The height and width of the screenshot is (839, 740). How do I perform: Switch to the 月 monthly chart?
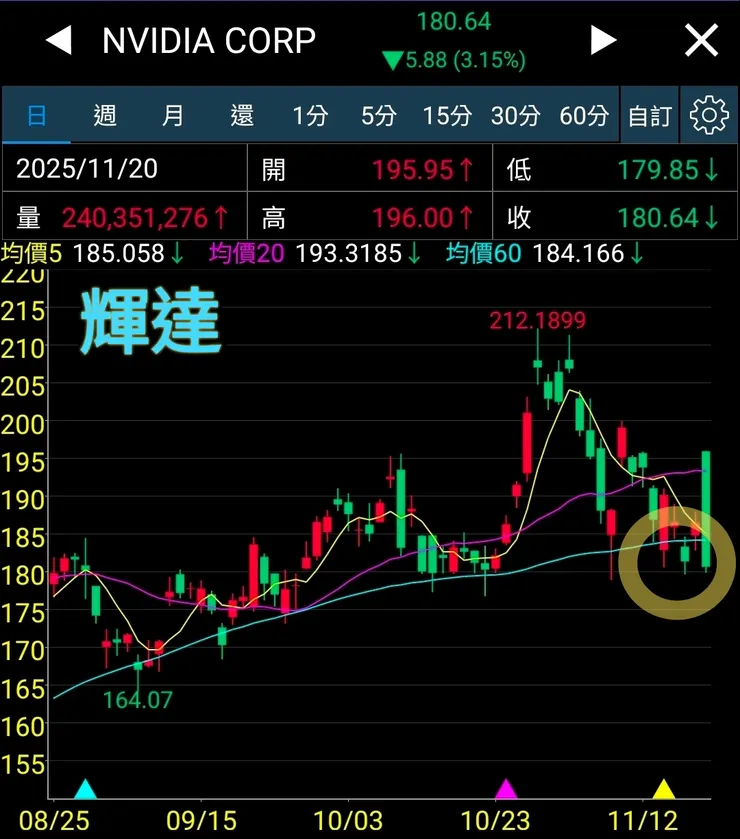[x=173, y=116]
